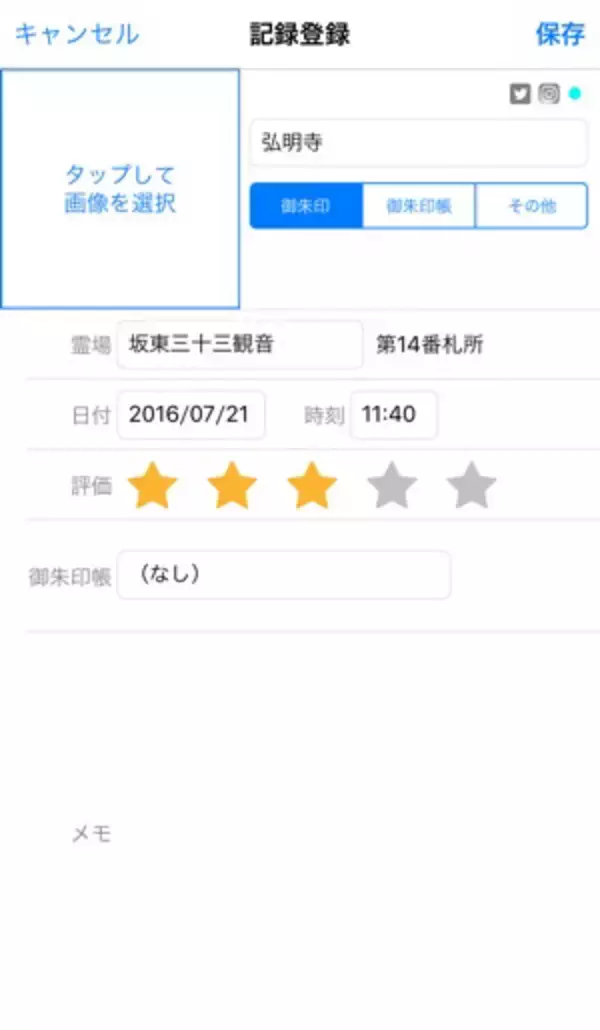Set the rating to two stars

pyautogui.click(x=232, y=486)
